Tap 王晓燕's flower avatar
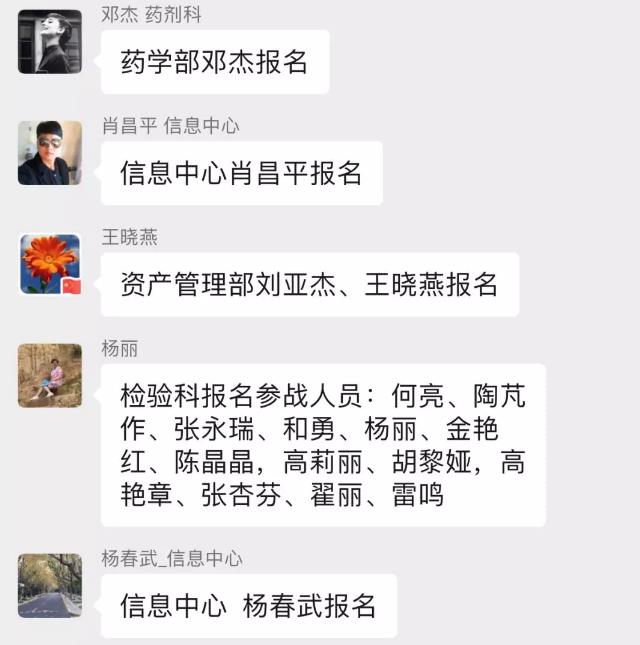The height and width of the screenshot is (645, 640). coord(50,264)
